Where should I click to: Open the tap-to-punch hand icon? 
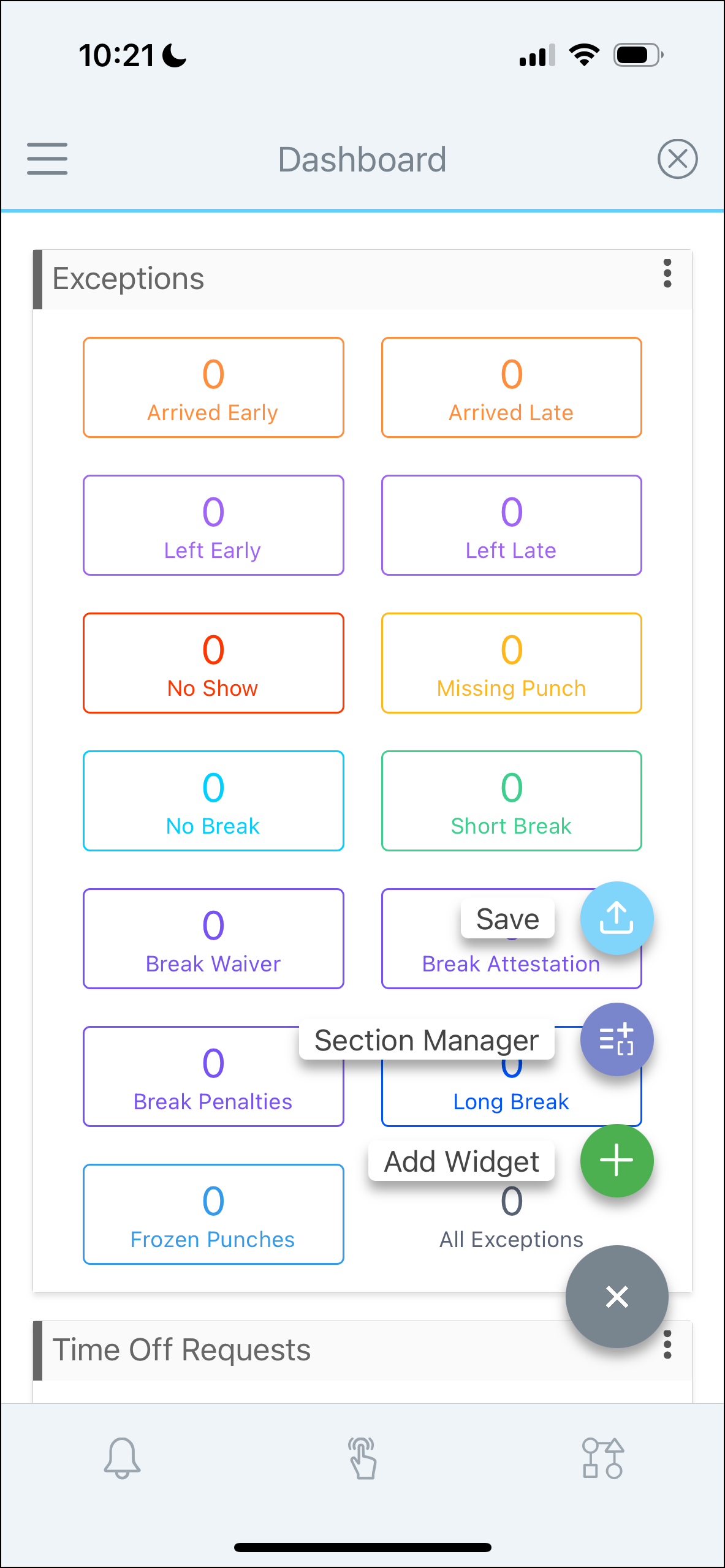point(362,1458)
